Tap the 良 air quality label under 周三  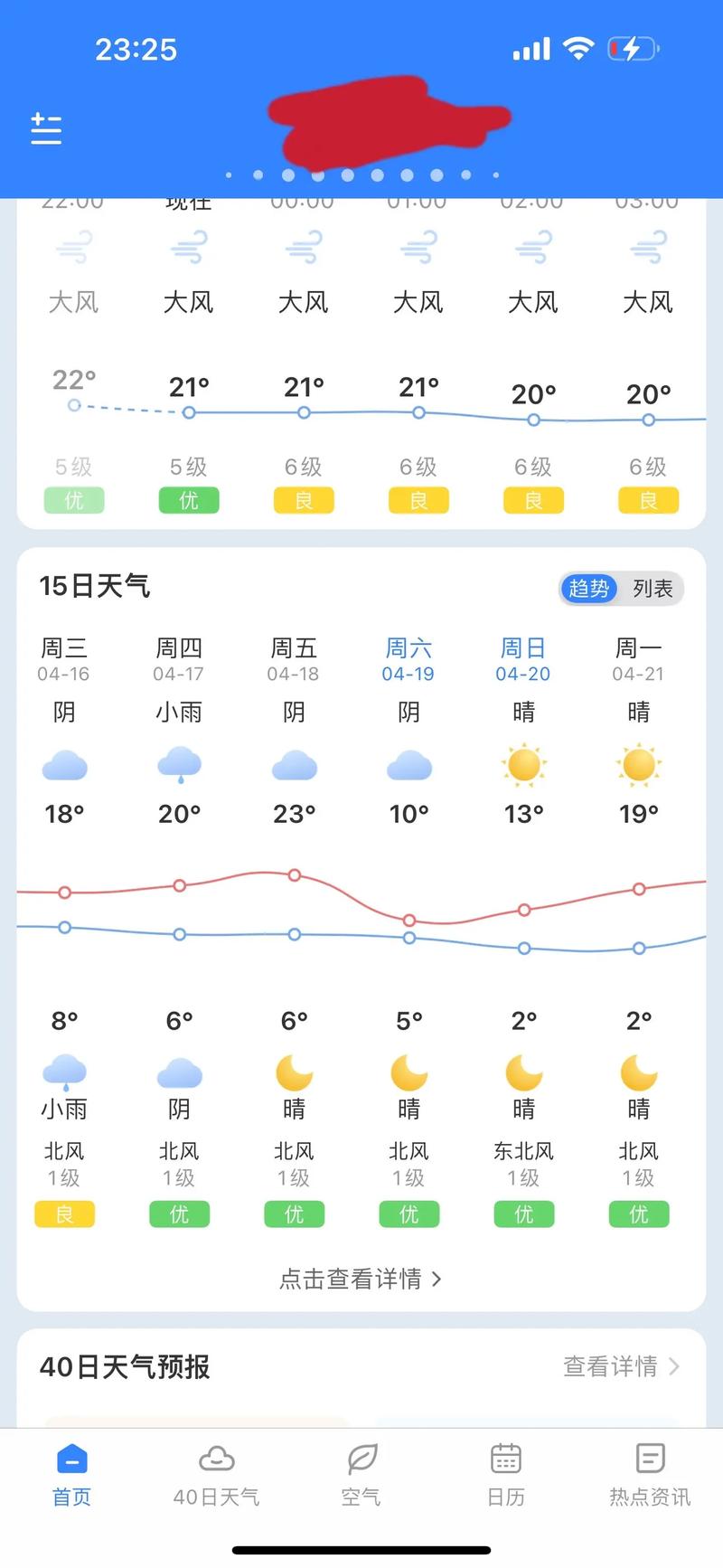64,1214
